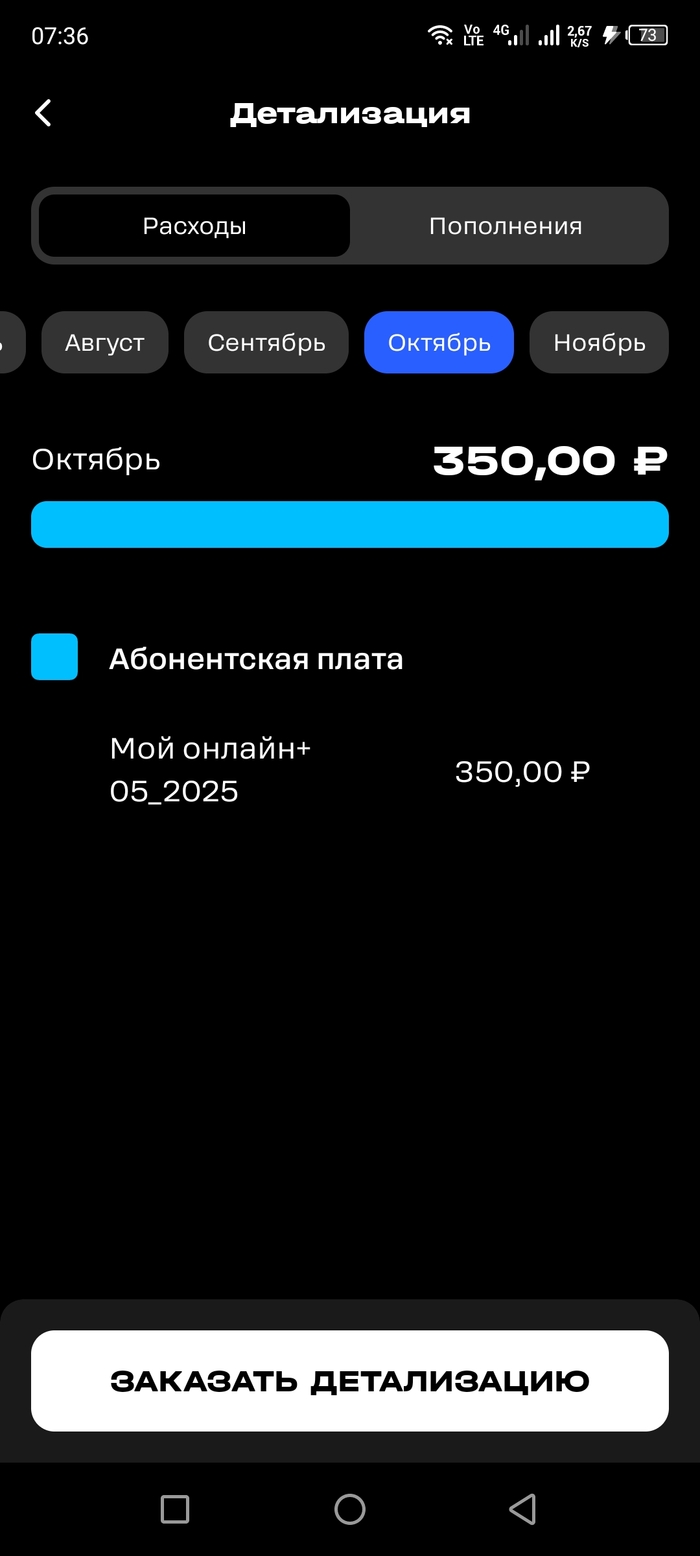Screen dimensions: 700x1556
Task: Select the Октябрь month chip
Action: (x=439, y=343)
